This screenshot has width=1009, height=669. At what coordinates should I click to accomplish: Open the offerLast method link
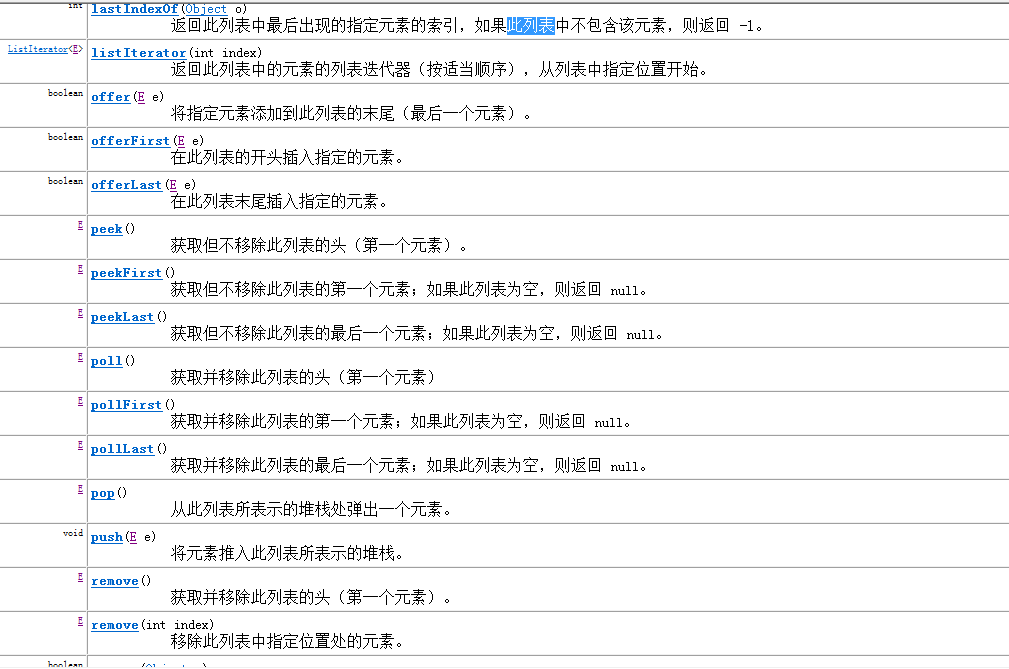click(126, 185)
